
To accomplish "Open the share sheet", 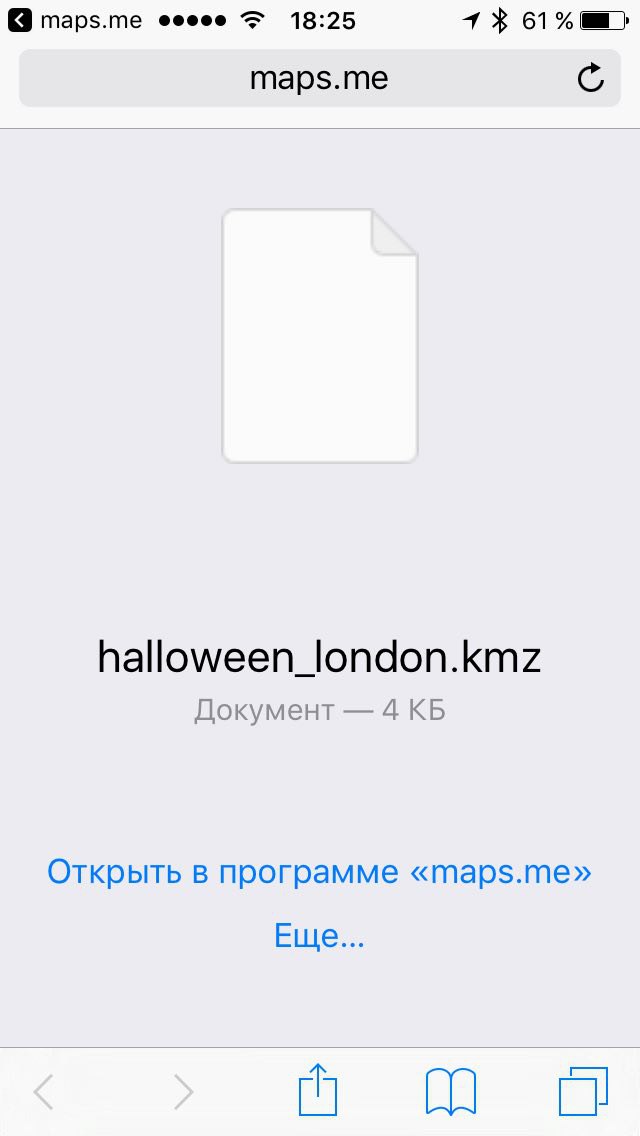I will coord(318,1090).
